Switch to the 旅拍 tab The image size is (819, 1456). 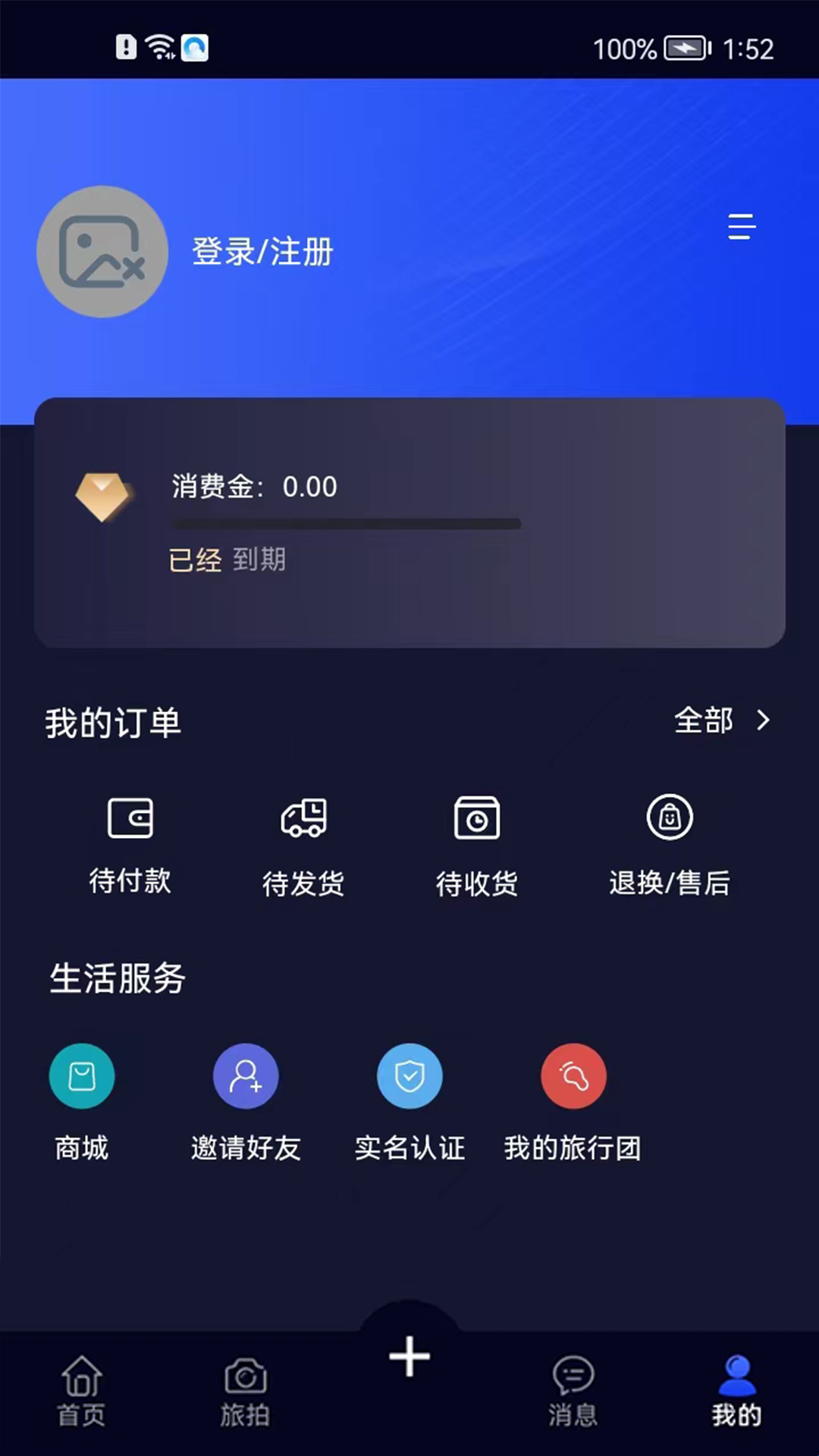[245, 1392]
